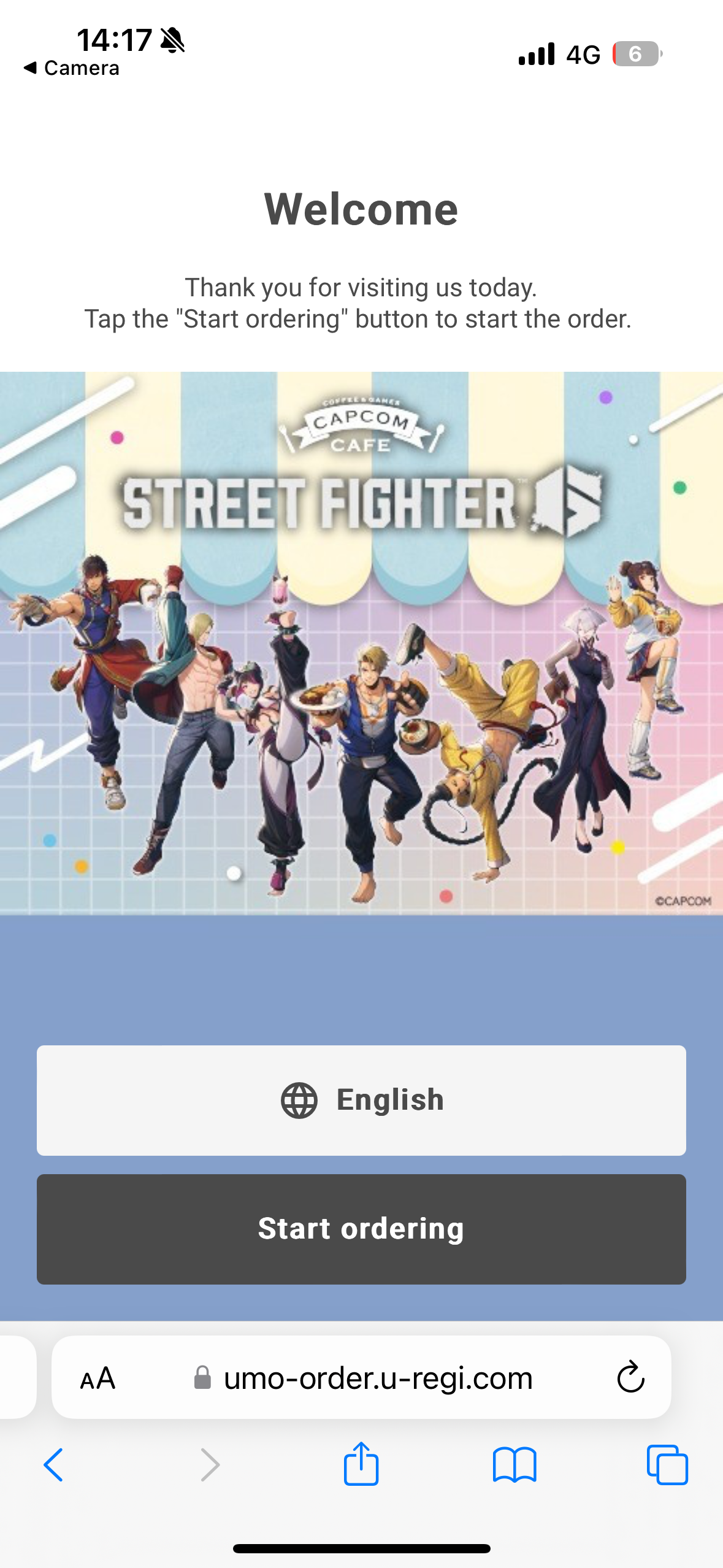
Task: Open the bookmarks book icon
Action: (515, 1465)
